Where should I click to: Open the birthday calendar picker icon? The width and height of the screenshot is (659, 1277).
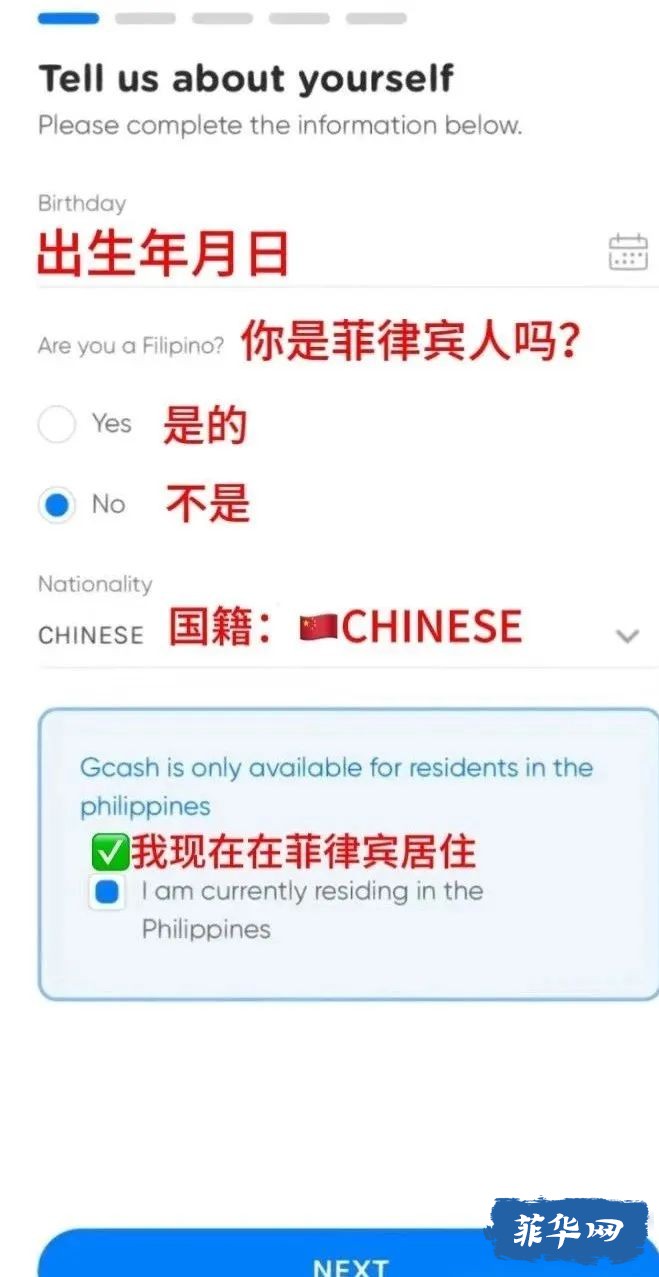pyautogui.click(x=628, y=252)
